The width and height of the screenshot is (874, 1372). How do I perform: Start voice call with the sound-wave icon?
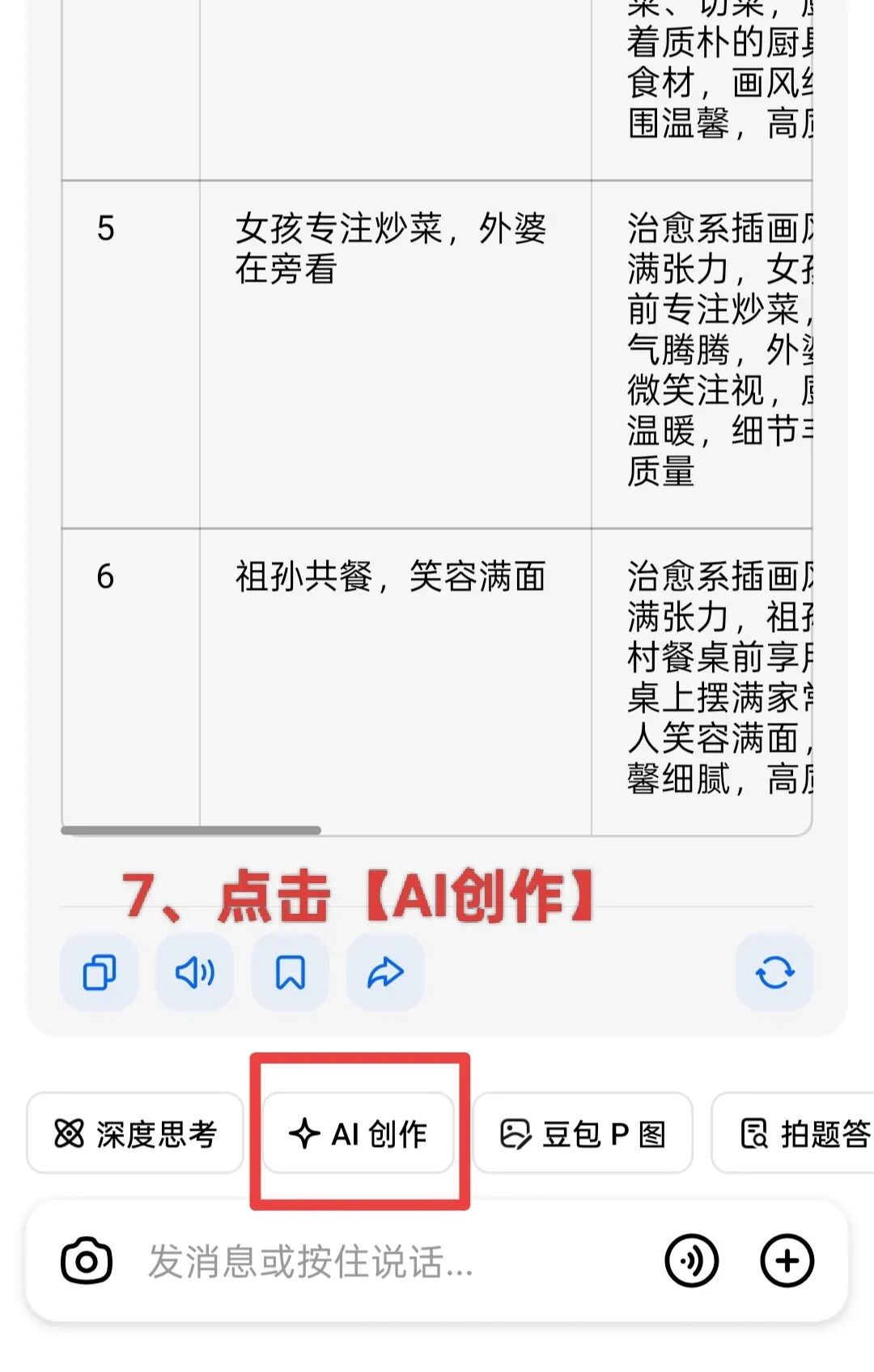691,1260
